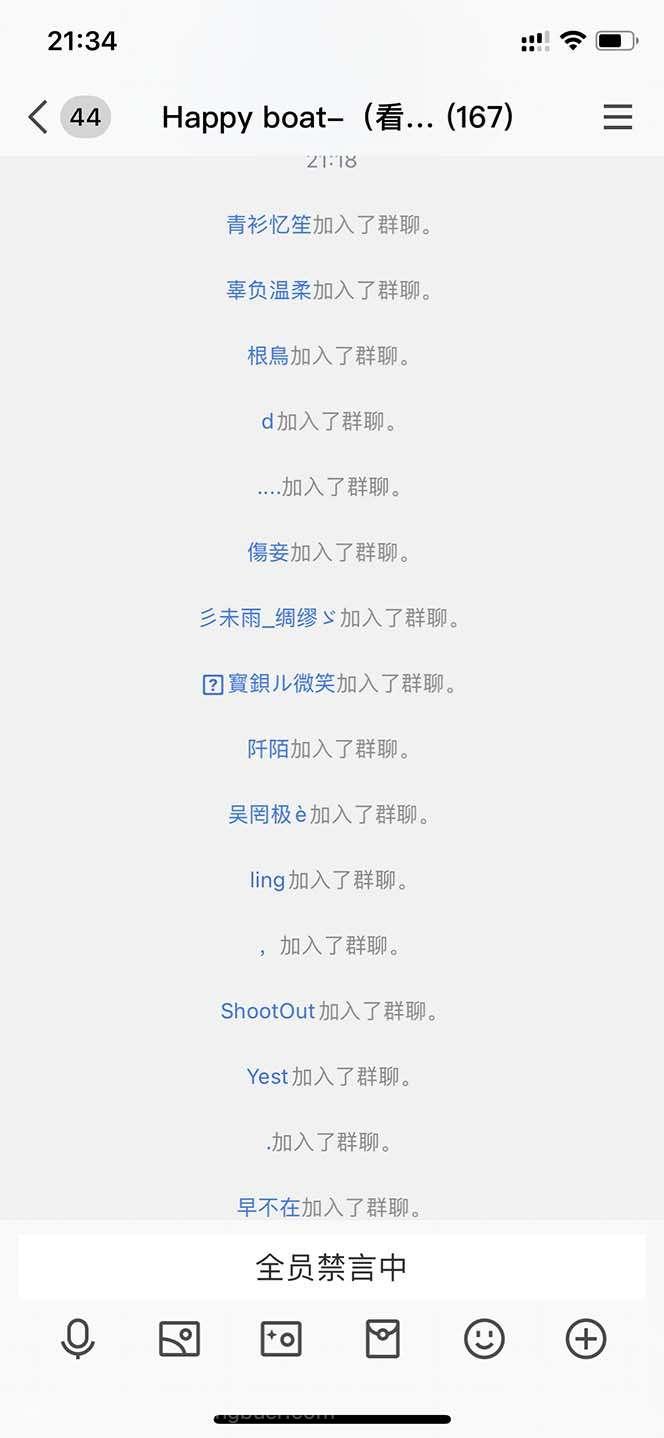The image size is (664, 1438).
Task: Open the camera capture icon
Action: (x=281, y=1338)
